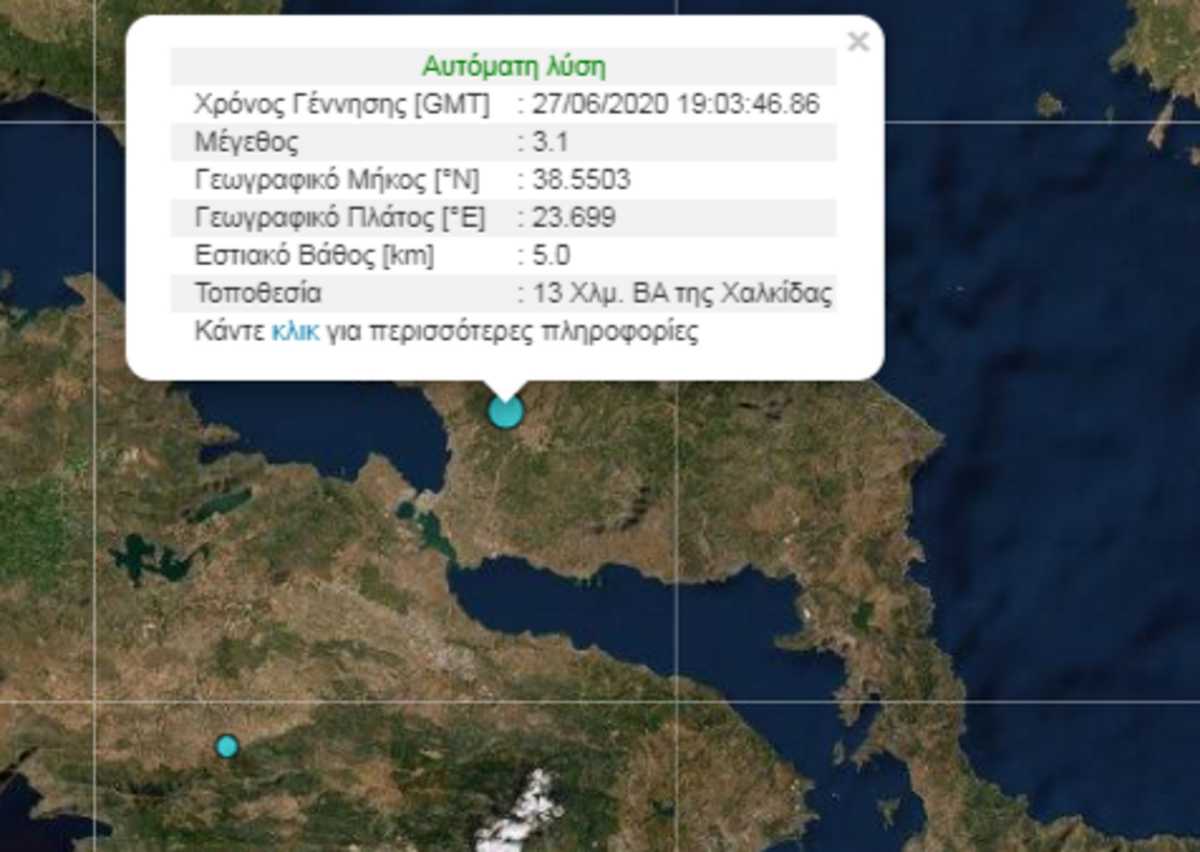
Task: Close the earthquake info popup
Action: point(857,42)
